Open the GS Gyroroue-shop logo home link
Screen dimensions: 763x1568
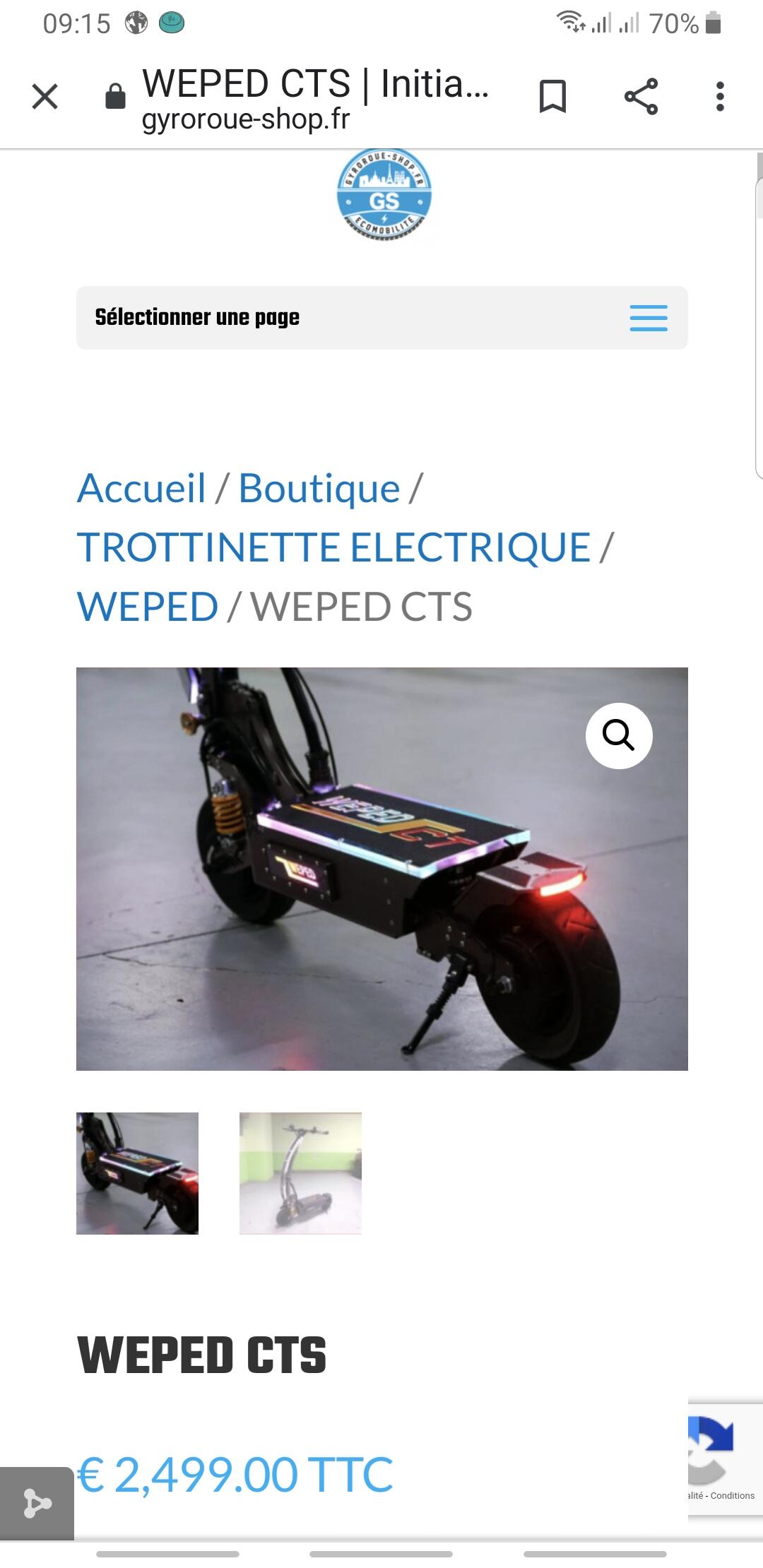click(x=384, y=195)
